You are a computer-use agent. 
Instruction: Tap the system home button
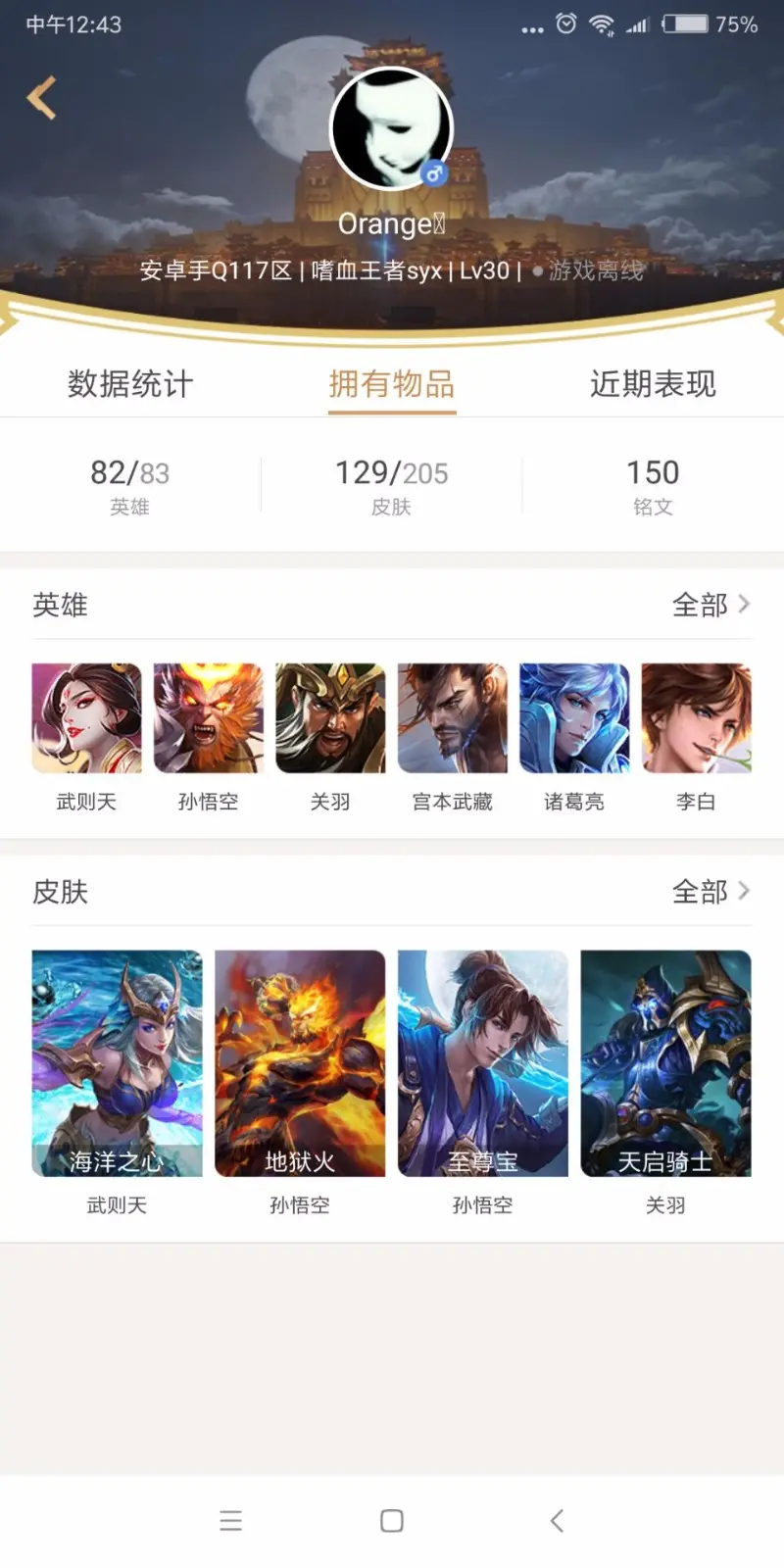(392, 1521)
